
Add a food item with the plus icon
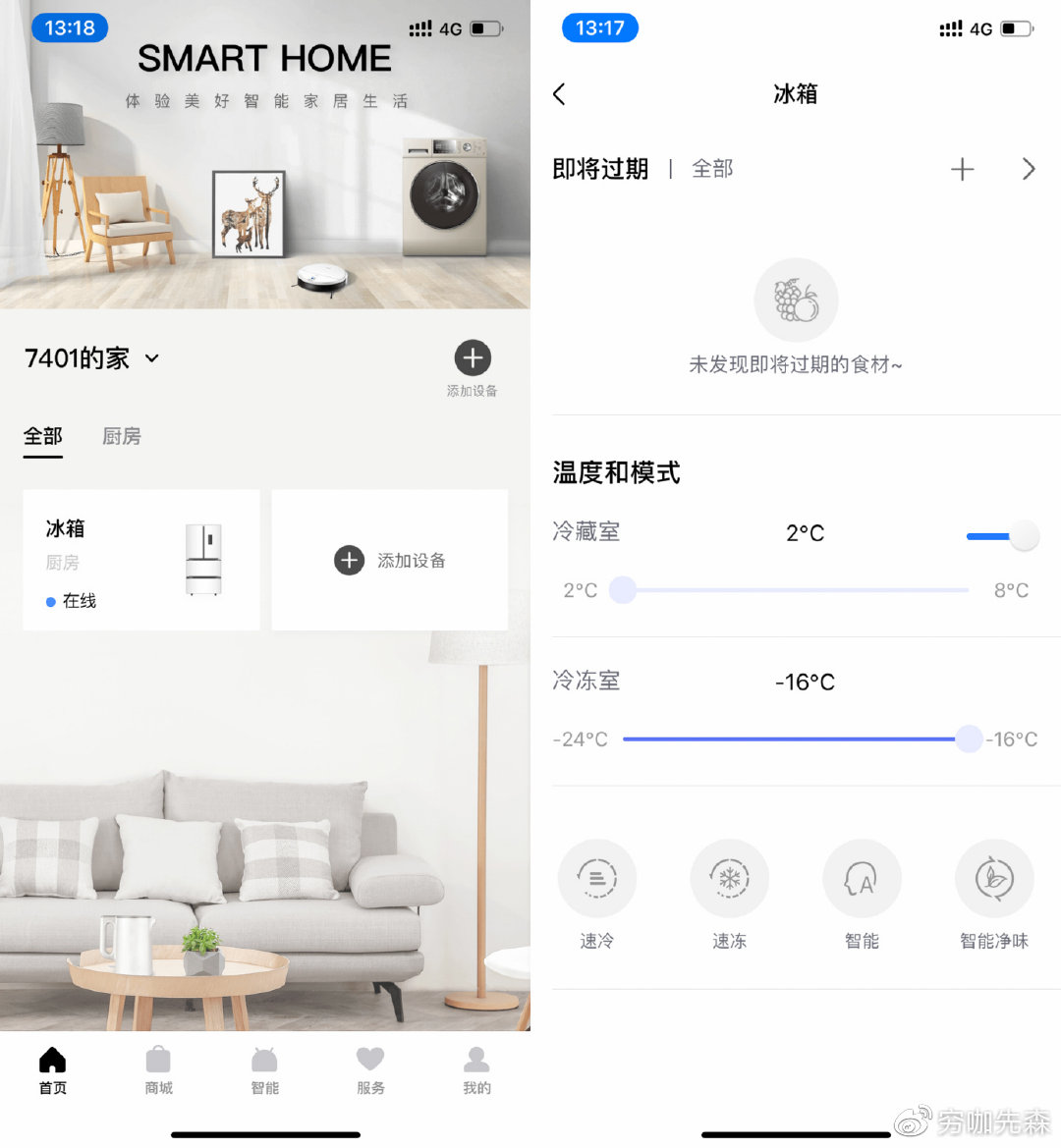click(962, 169)
